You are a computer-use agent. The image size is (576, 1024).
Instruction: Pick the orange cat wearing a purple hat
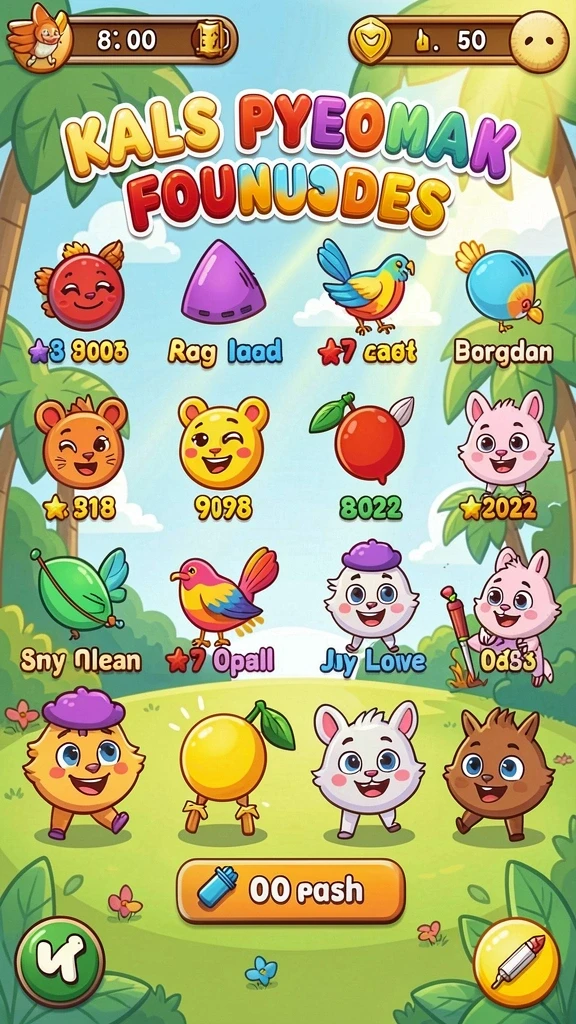click(x=83, y=763)
